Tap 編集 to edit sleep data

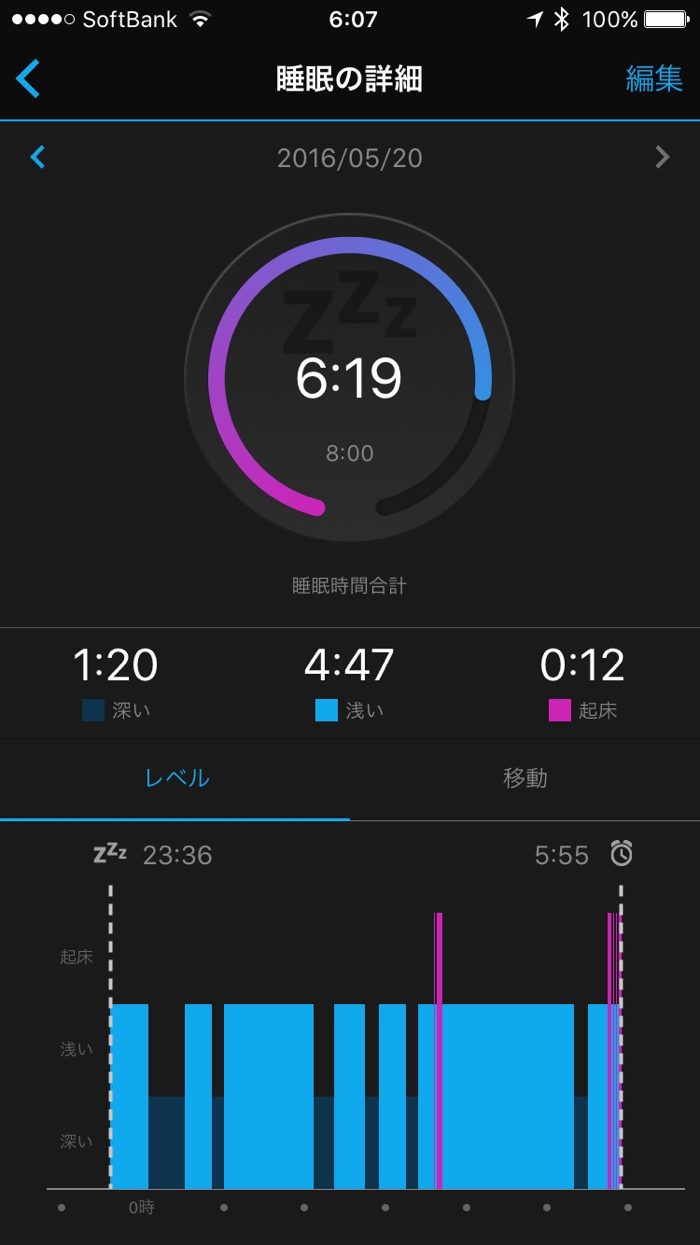[654, 78]
